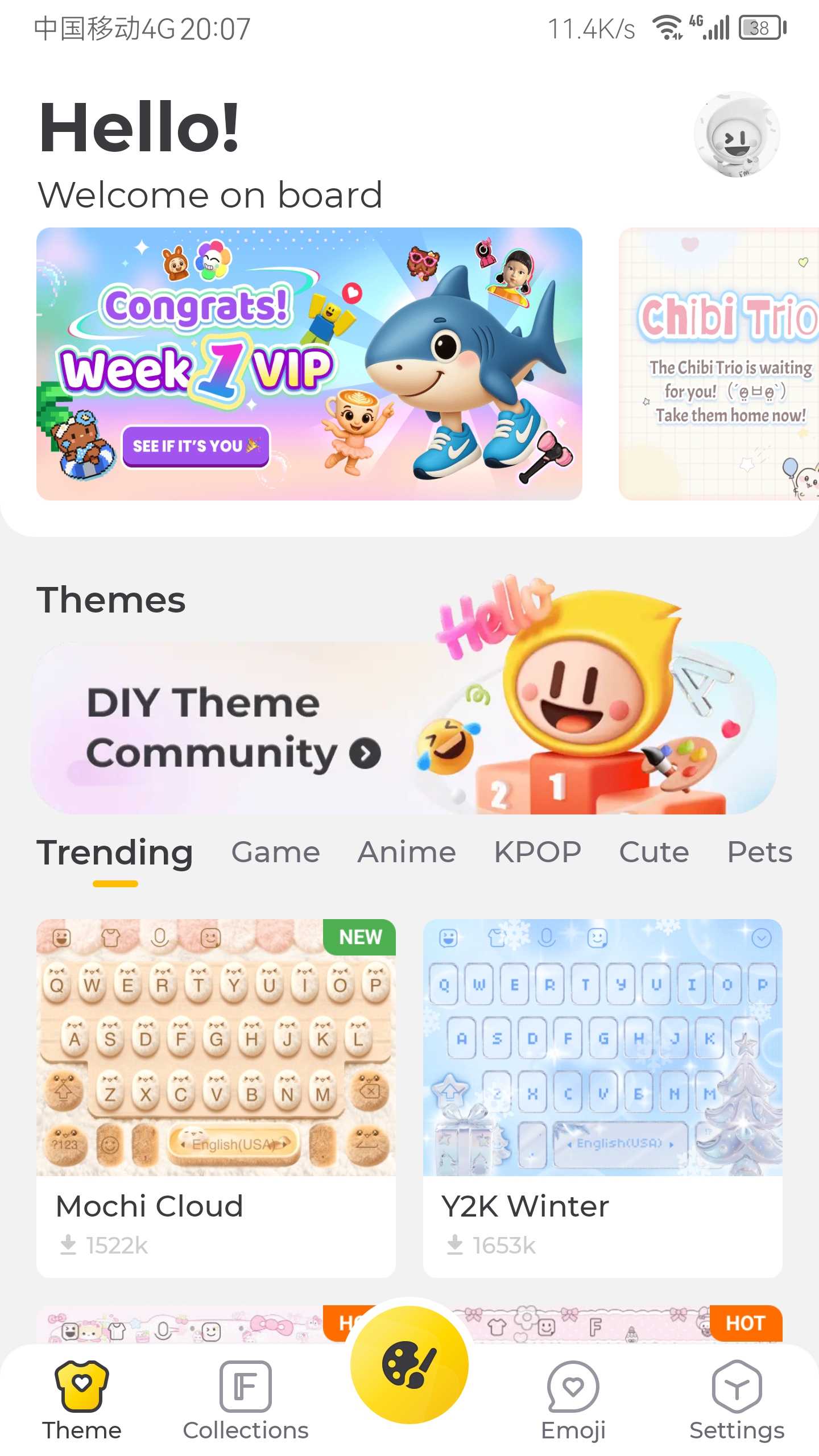Viewport: 819px width, 1456px height.
Task: Open the Settings tab
Action: (737, 1399)
